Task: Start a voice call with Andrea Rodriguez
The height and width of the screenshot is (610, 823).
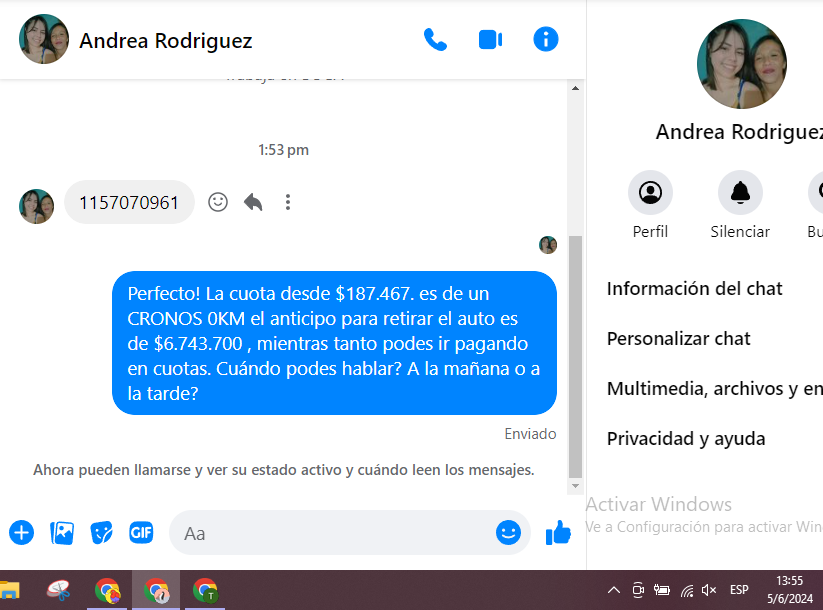Action: coord(435,40)
